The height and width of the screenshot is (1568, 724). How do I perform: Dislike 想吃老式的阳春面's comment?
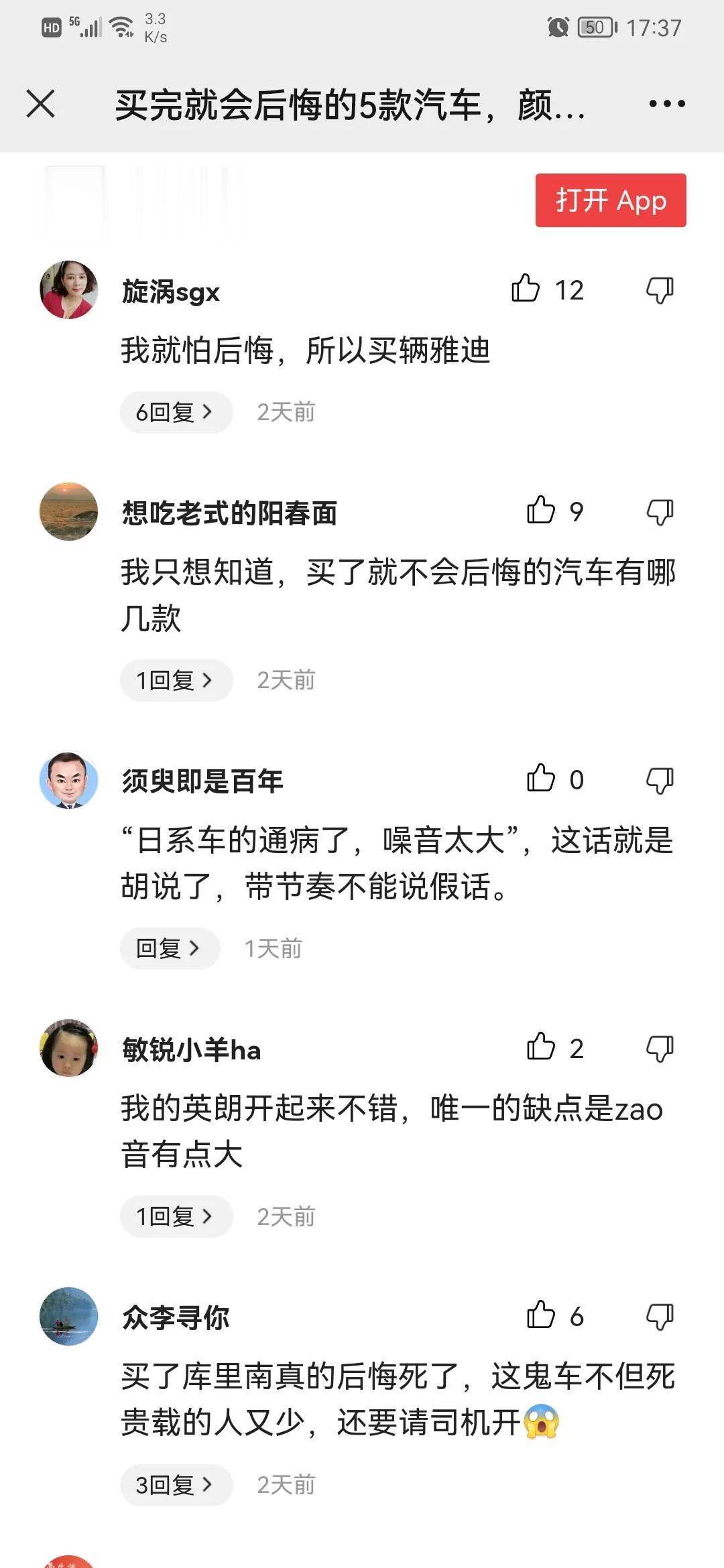[660, 512]
